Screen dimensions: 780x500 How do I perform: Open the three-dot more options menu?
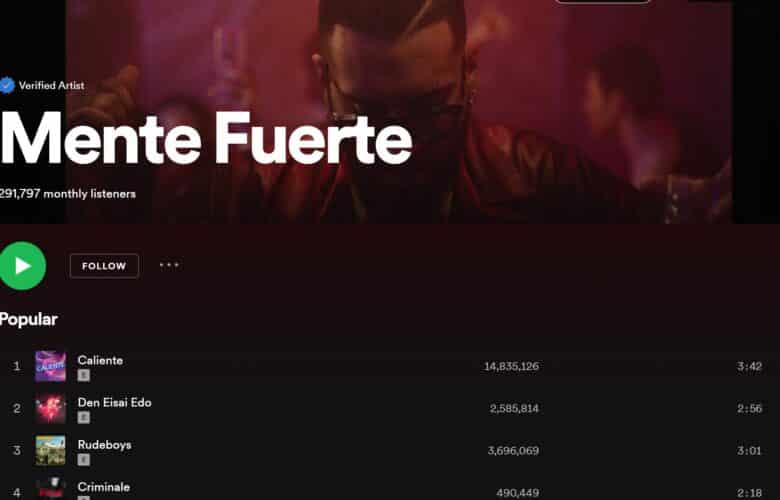tap(169, 265)
